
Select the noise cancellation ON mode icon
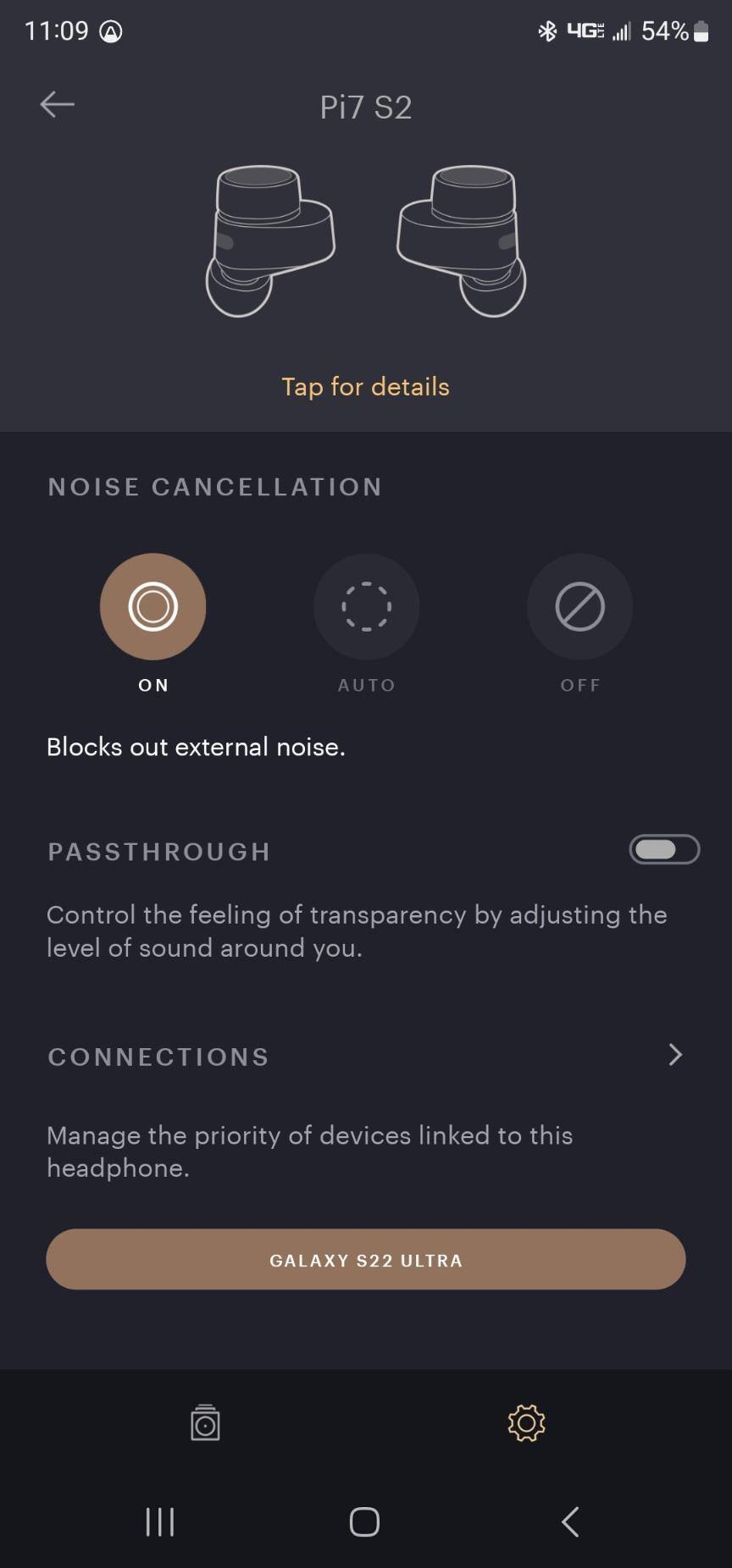152,606
